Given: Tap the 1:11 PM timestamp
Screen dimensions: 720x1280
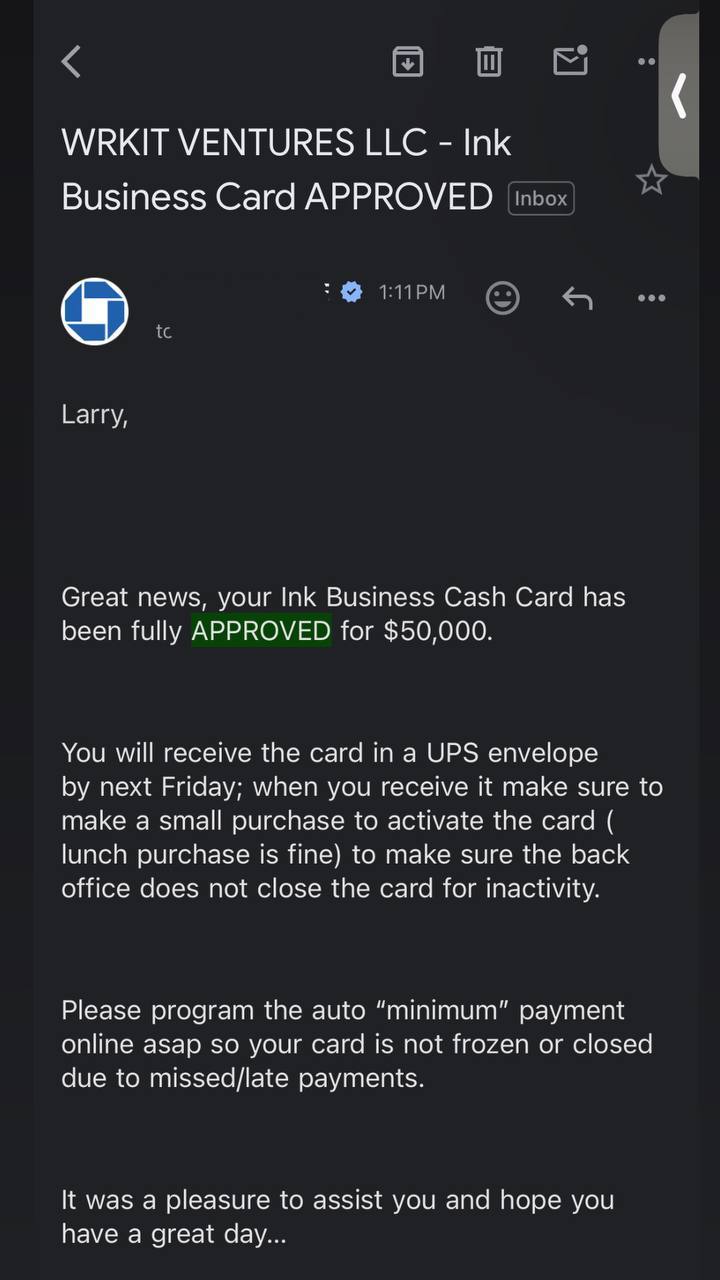Looking at the screenshot, I should point(410,291).
